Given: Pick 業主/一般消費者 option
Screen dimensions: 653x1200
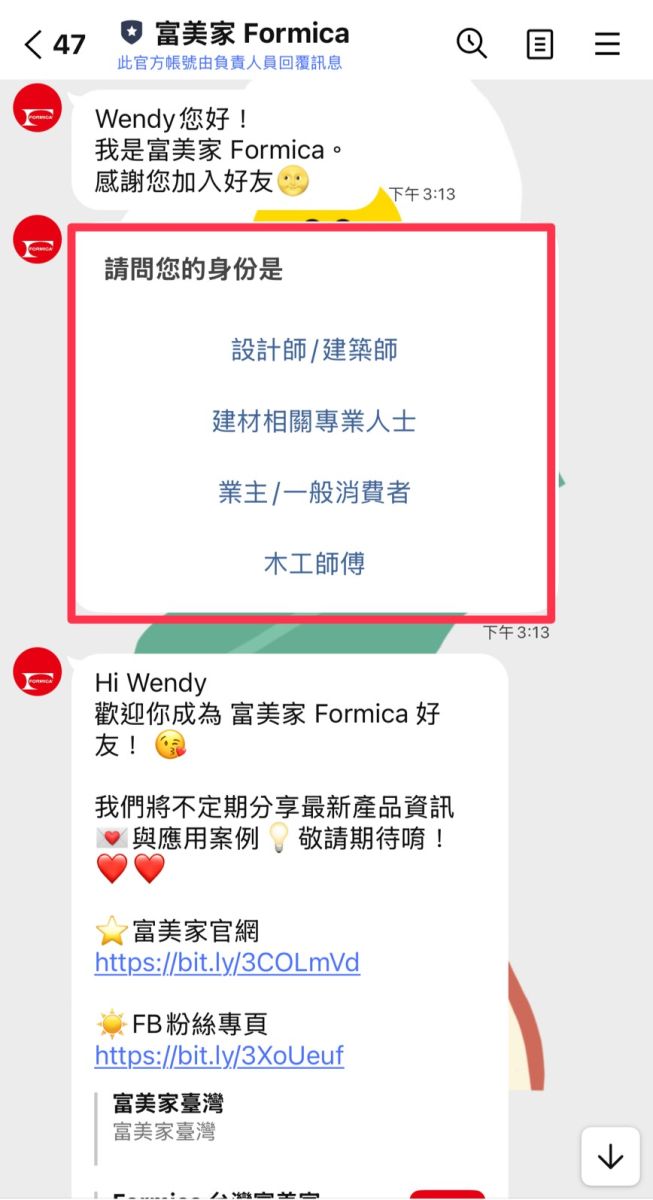Looking at the screenshot, I should click(314, 492).
